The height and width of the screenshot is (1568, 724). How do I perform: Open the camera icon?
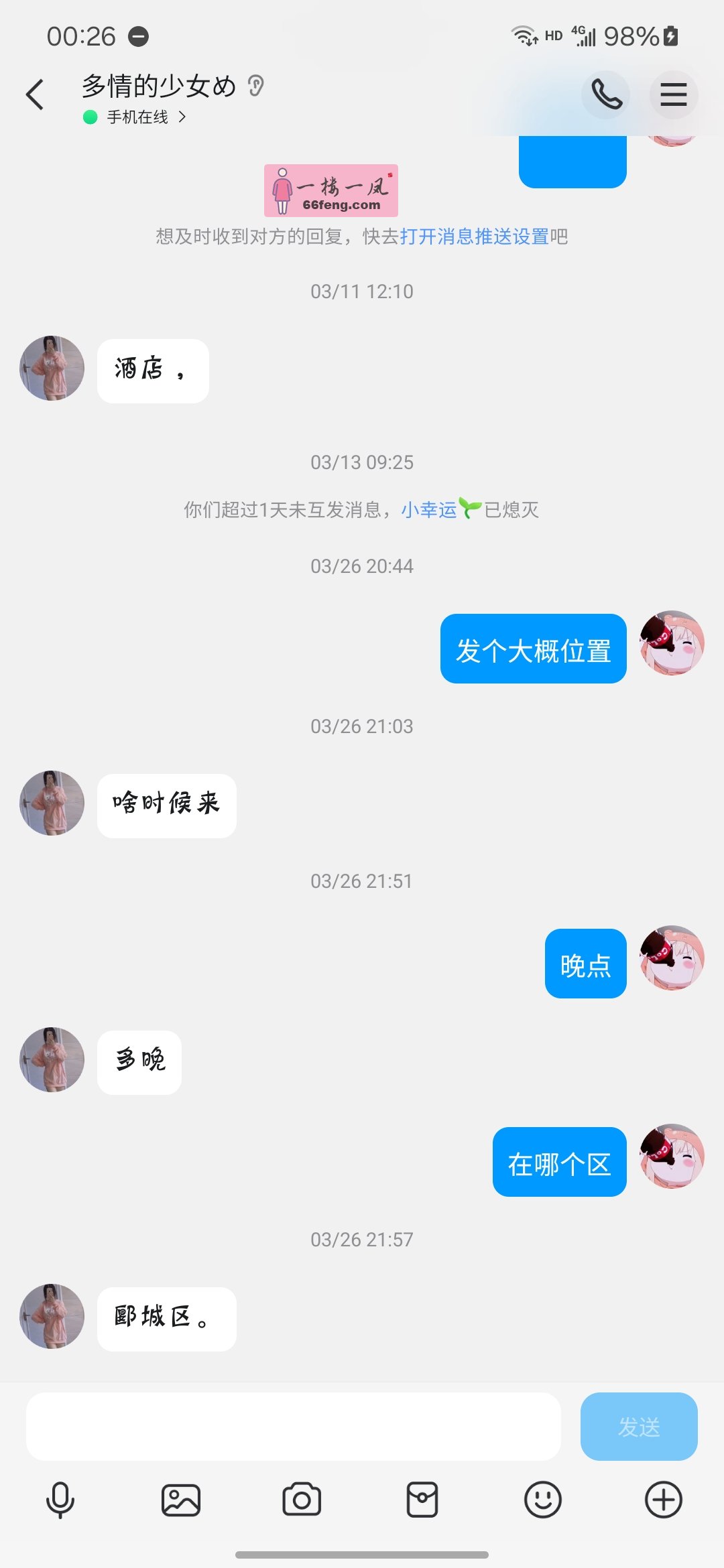(302, 1500)
